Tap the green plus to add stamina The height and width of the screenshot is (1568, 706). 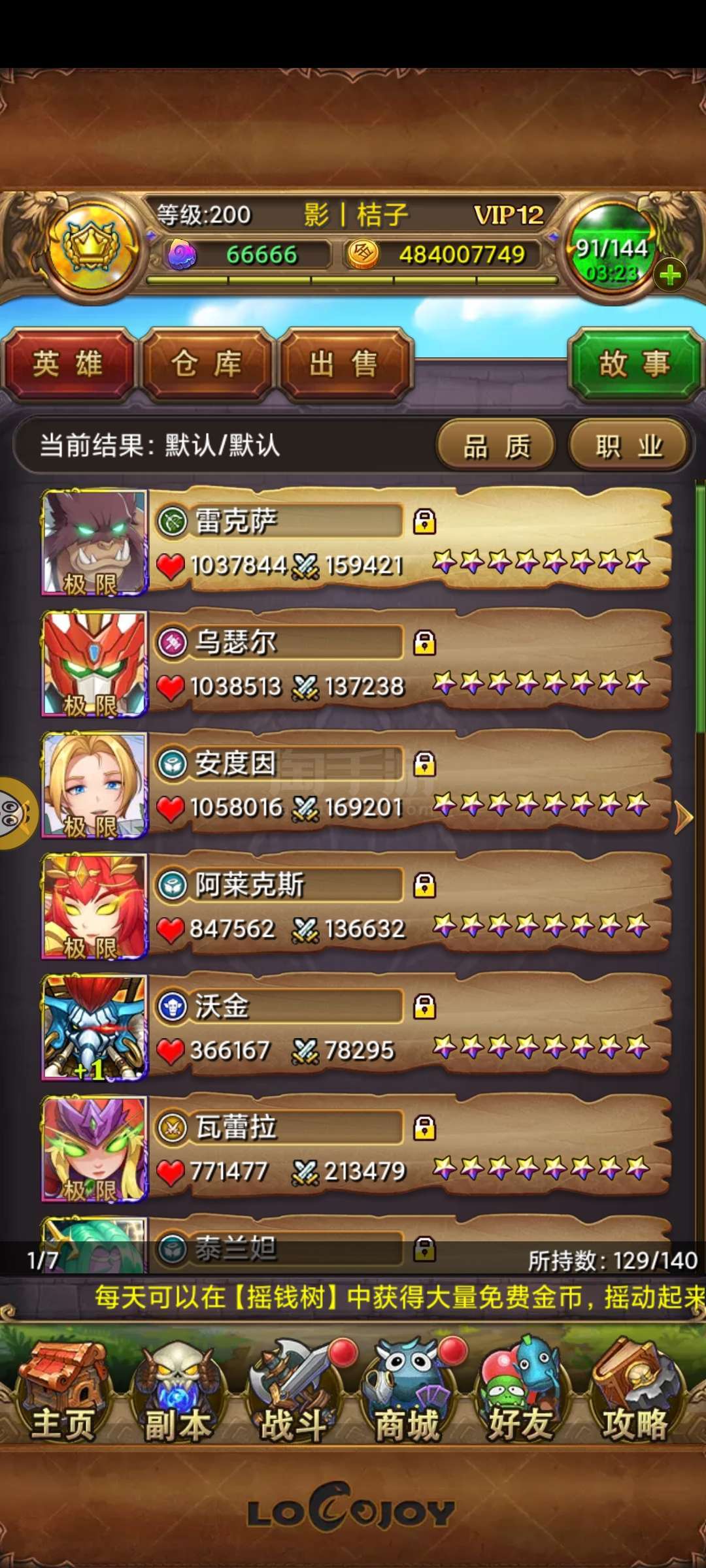point(670,275)
